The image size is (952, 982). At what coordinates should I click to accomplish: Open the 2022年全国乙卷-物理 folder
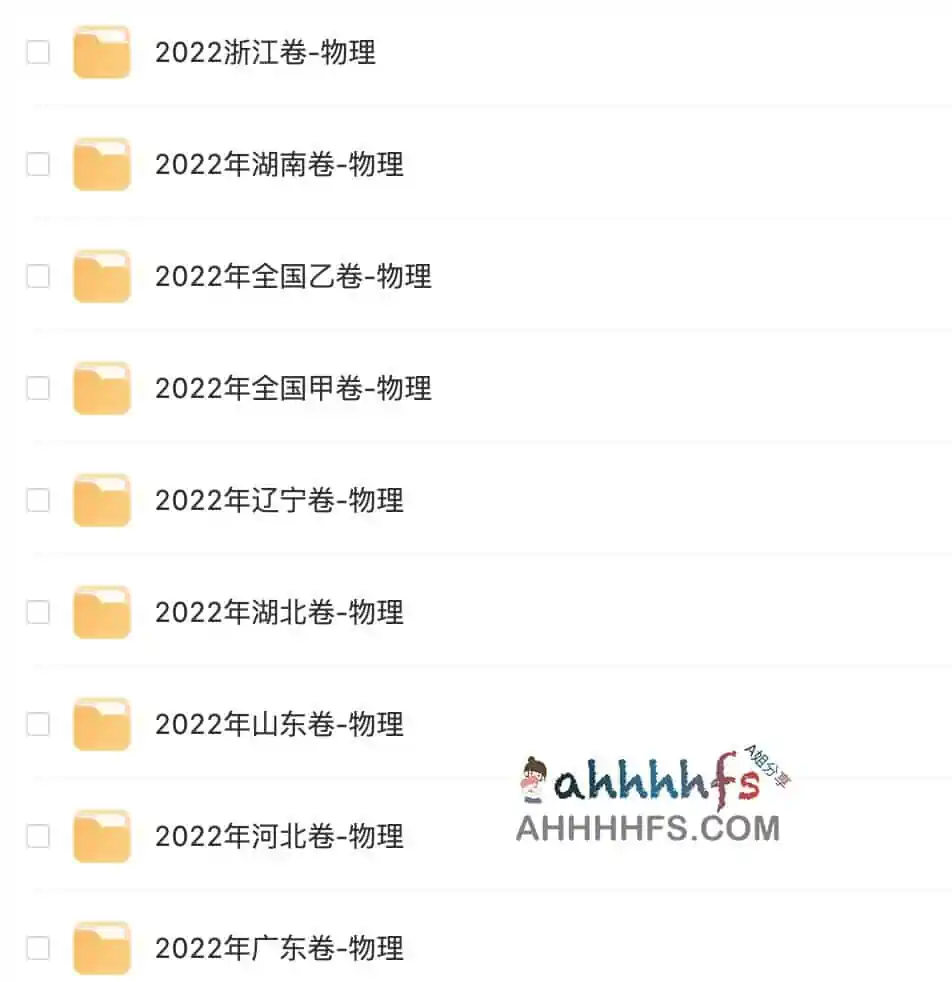pyautogui.click(x=293, y=277)
